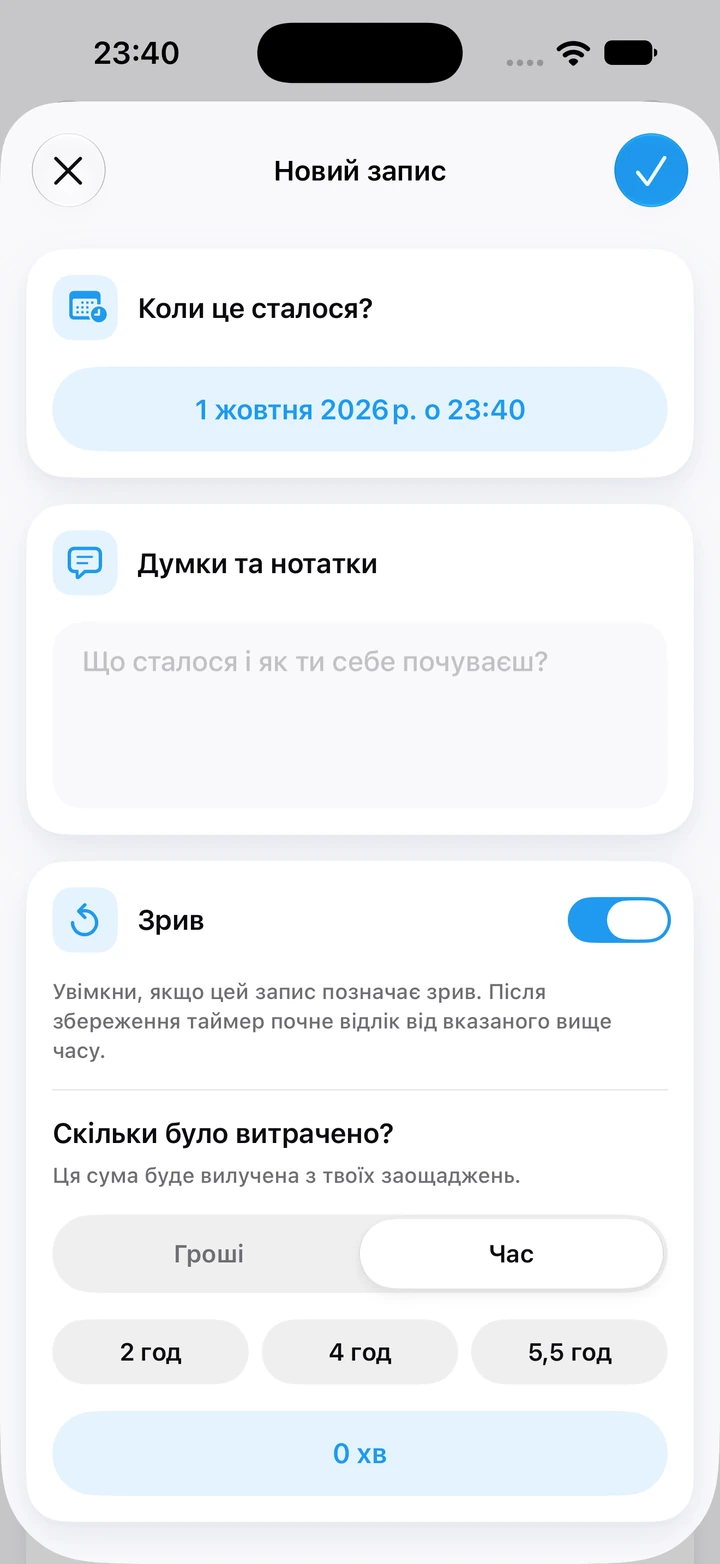This screenshot has width=720, height=1564.
Task: Switch to the Гроші segment
Action: click(x=208, y=1254)
